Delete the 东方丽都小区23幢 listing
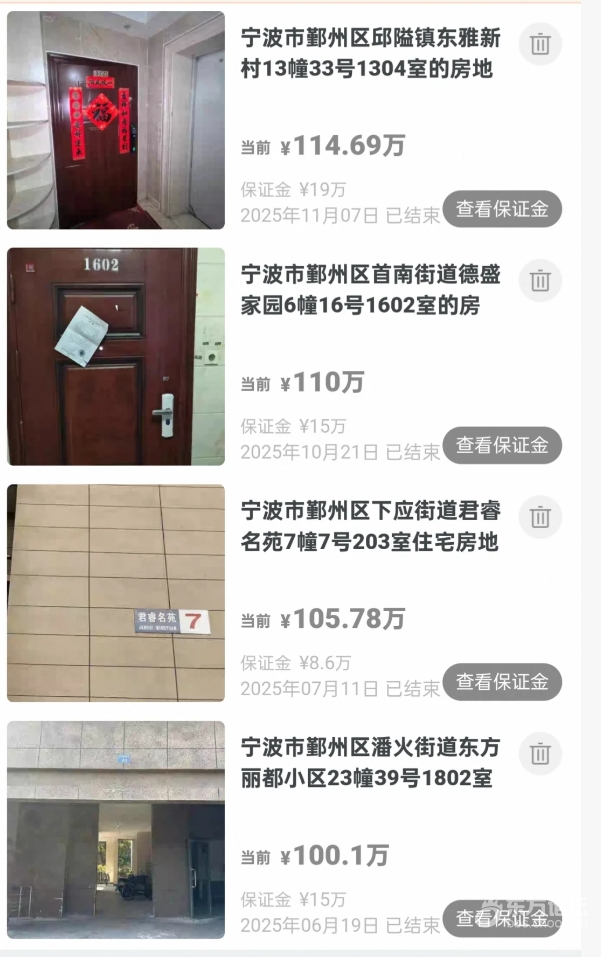 tap(540, 753)
